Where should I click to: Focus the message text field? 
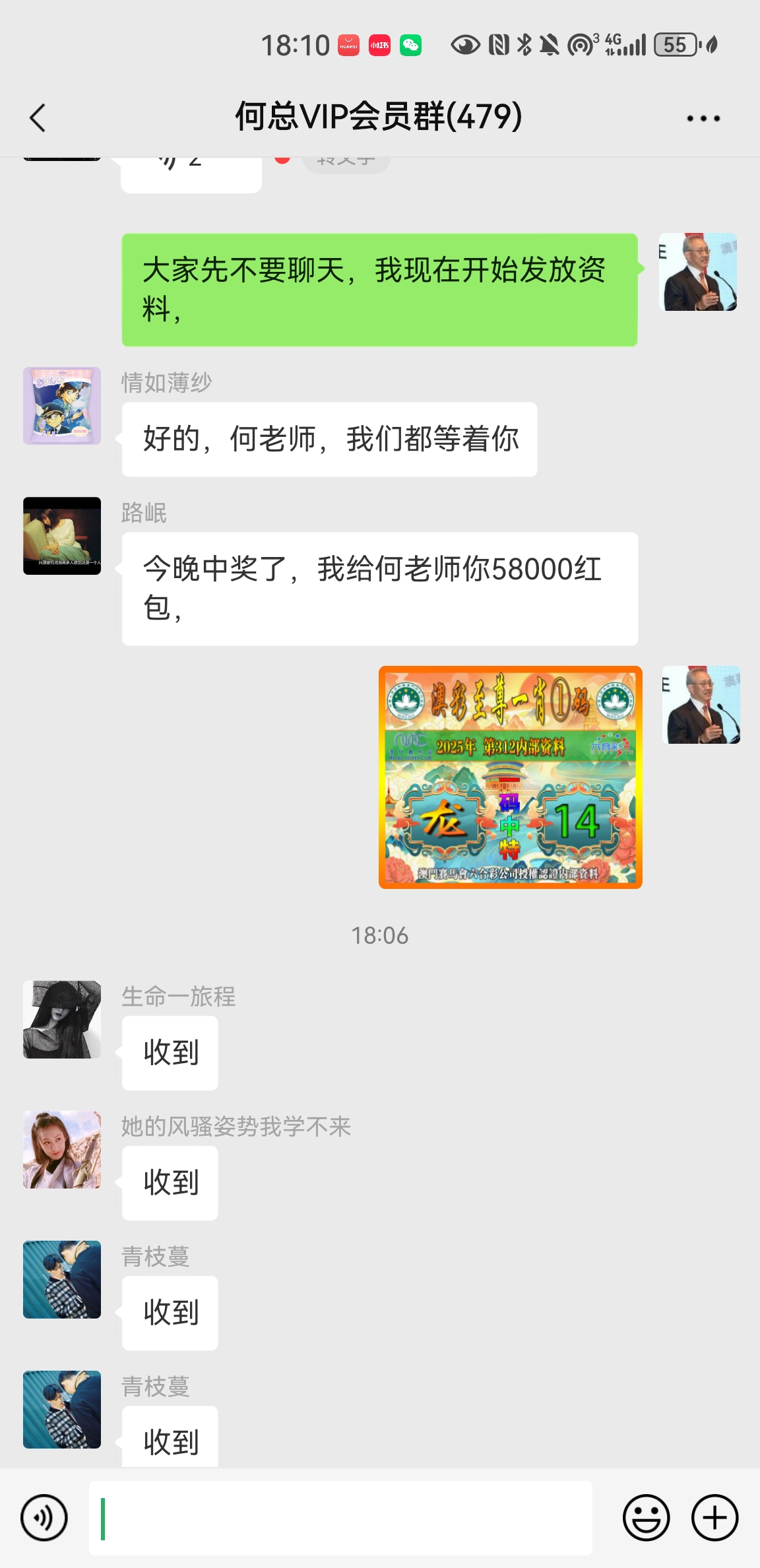pos(340,1517)
